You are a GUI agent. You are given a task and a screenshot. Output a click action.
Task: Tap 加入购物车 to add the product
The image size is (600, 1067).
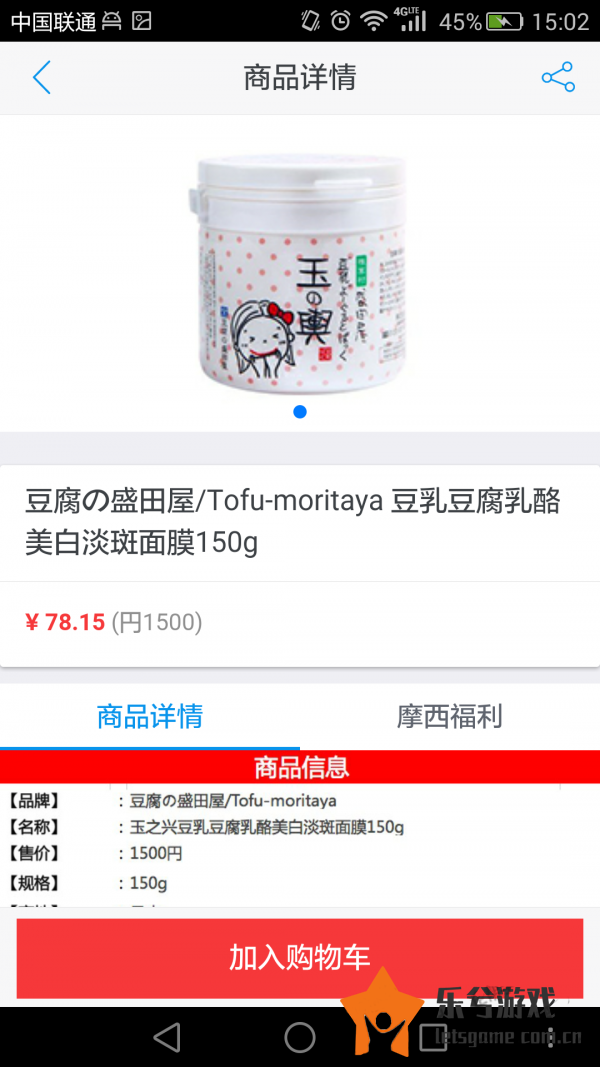[300, 957]
